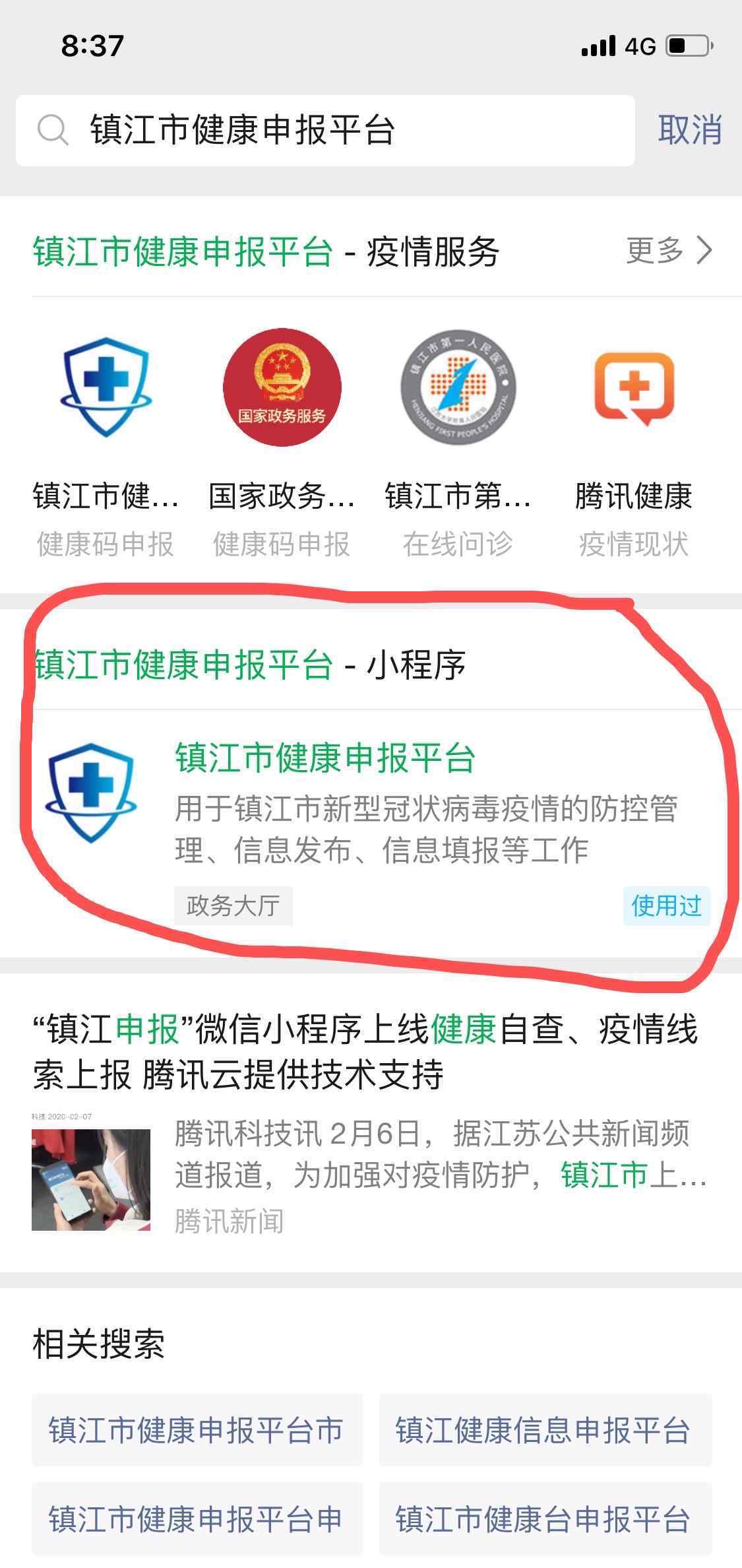Search related term 镇江市健康申报平台申
The width and height of the screenshot is (742, 1568).
coord(197,1519)
